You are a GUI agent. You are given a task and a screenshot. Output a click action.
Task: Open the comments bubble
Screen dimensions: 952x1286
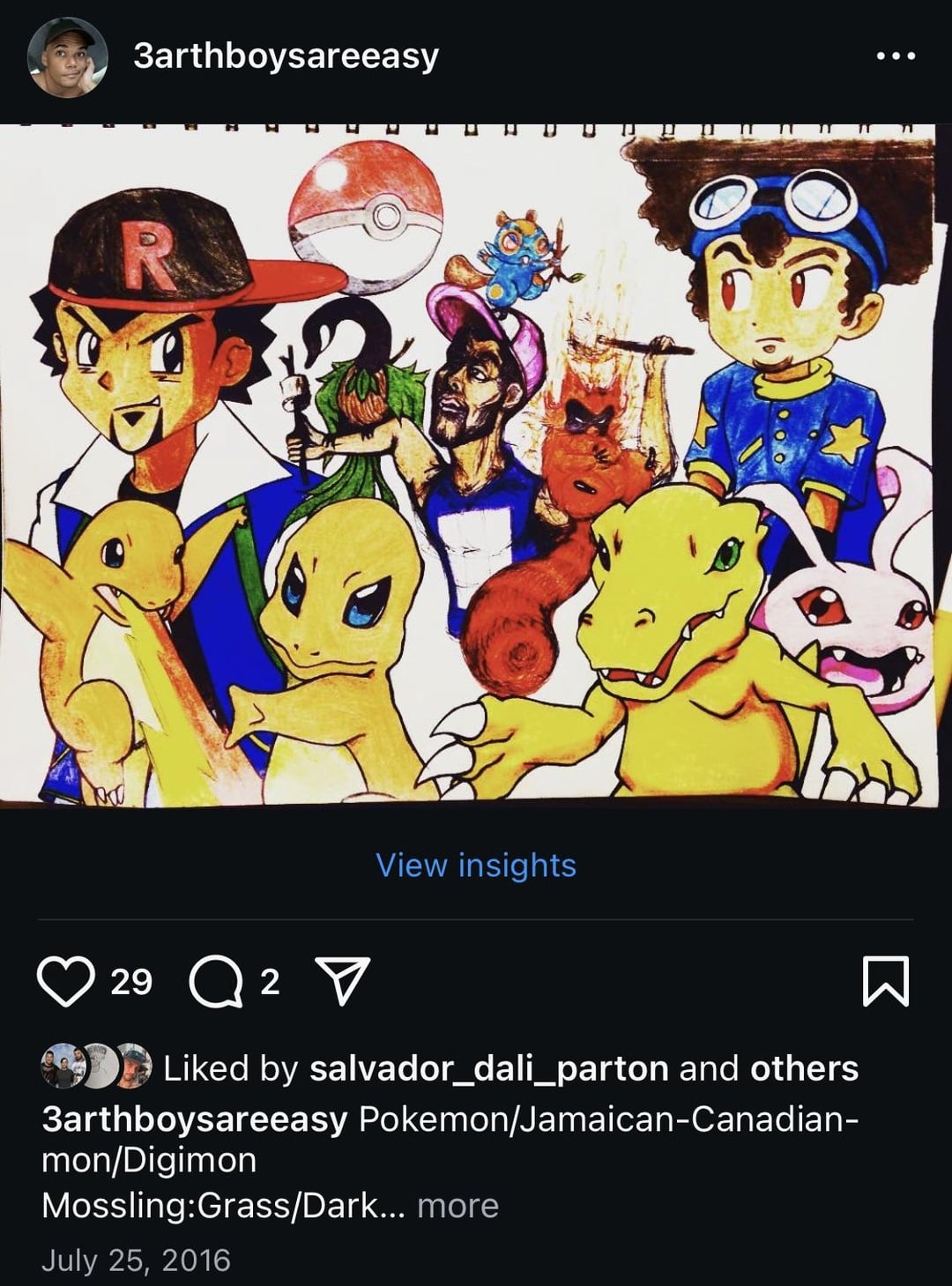tap(216, 982)
